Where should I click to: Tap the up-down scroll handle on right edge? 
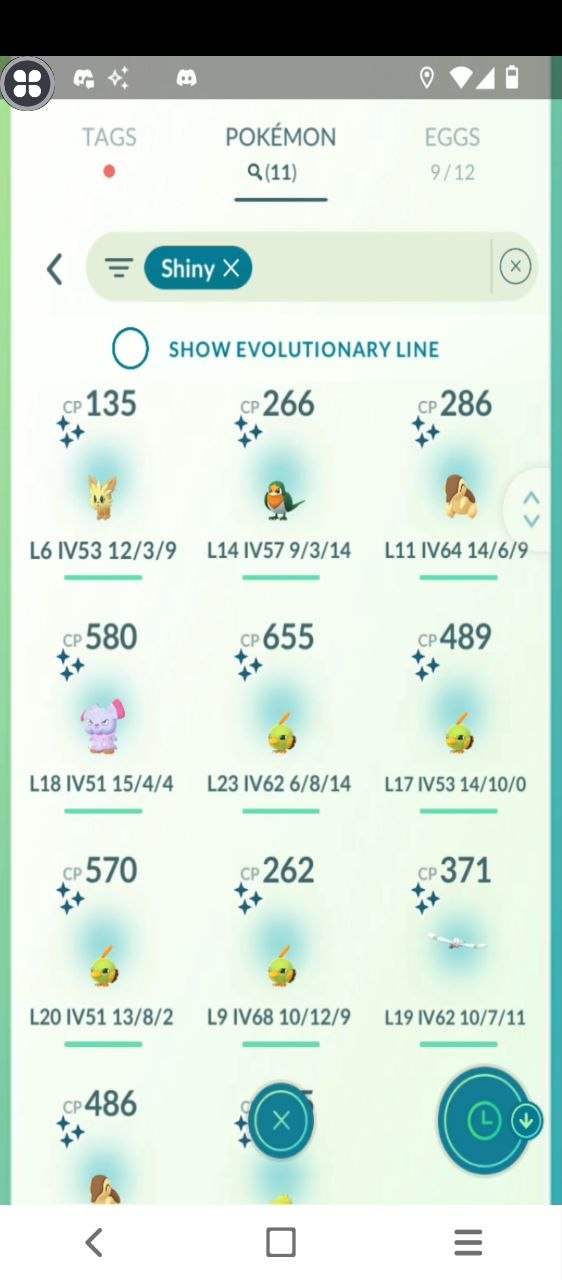point(532,509)
